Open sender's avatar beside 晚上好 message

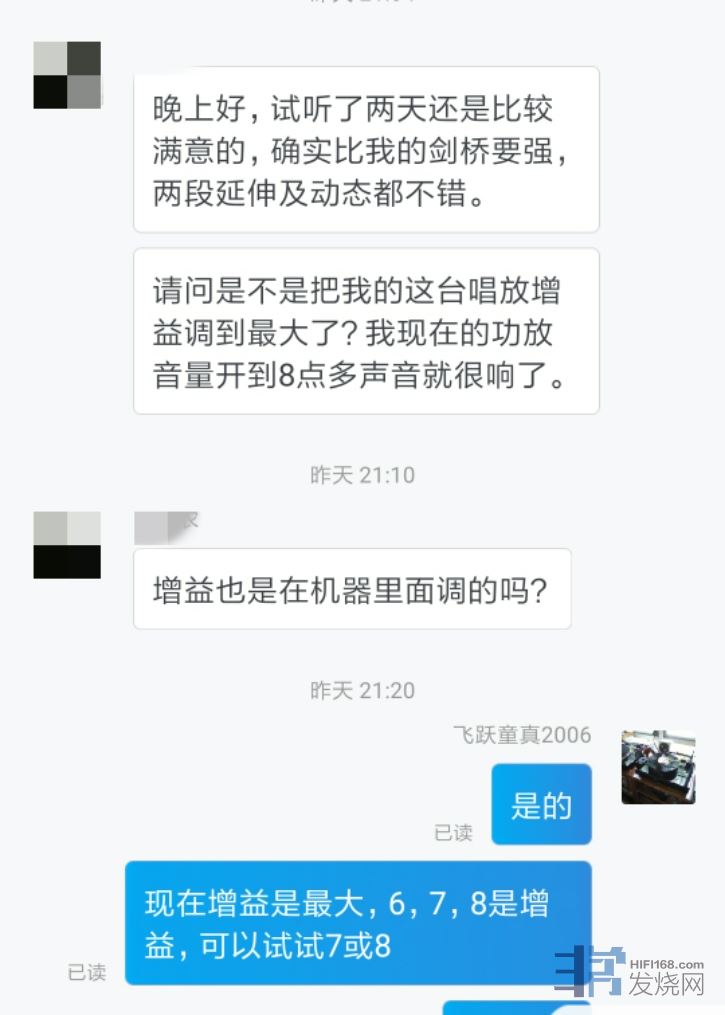[x=67, y=75]
